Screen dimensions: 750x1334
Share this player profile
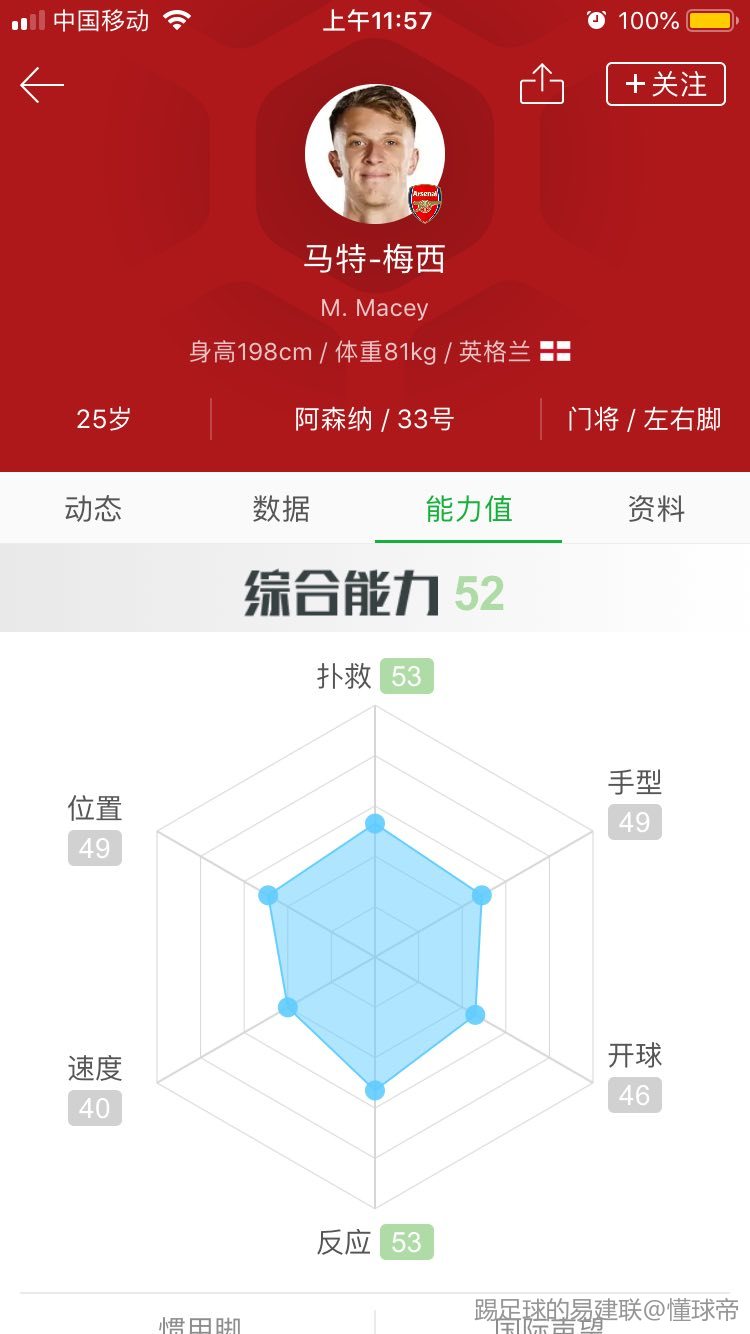tap(541, 85)
